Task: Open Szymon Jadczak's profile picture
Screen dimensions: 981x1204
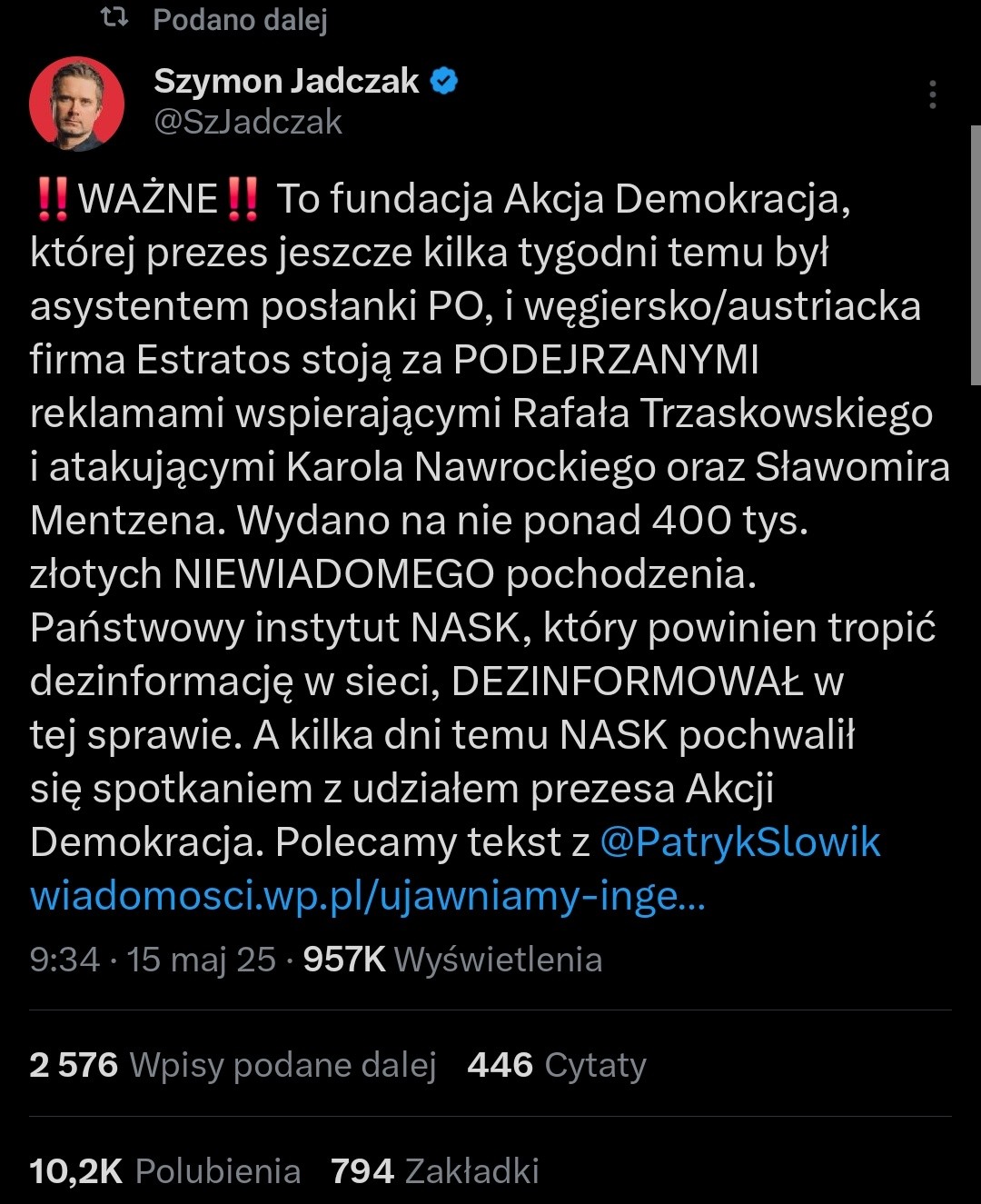Action: 77,104
